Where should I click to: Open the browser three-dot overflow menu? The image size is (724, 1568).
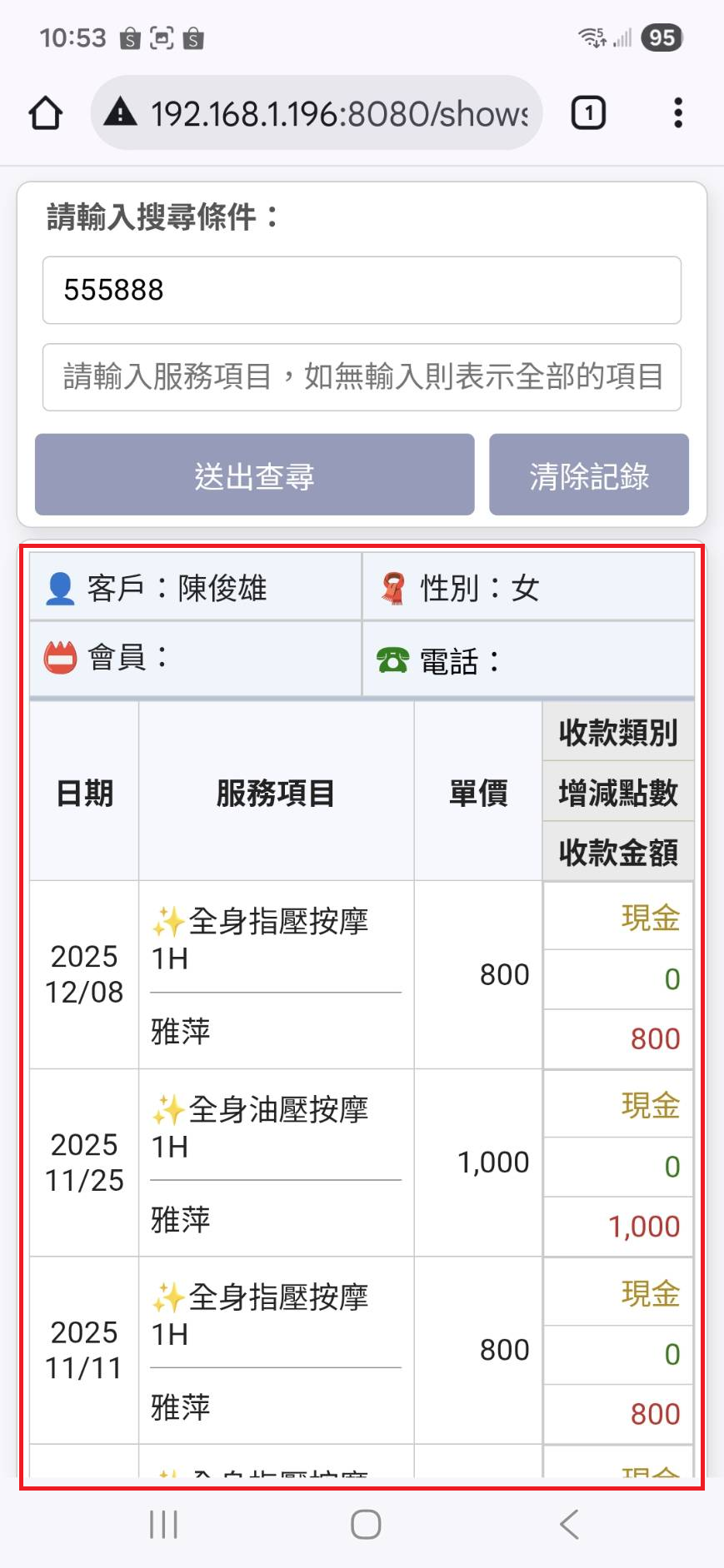tap(678, 112)
